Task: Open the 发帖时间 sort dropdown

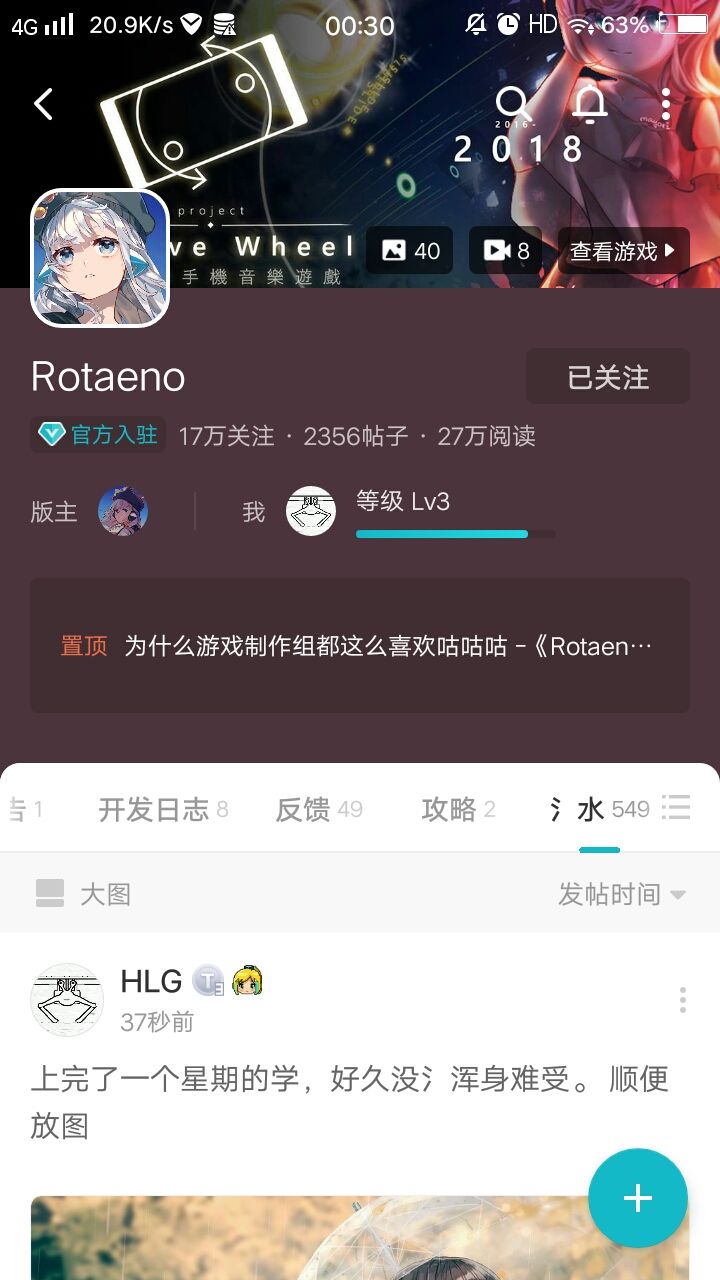Action: pyautogui.click(x=622, y=893)
